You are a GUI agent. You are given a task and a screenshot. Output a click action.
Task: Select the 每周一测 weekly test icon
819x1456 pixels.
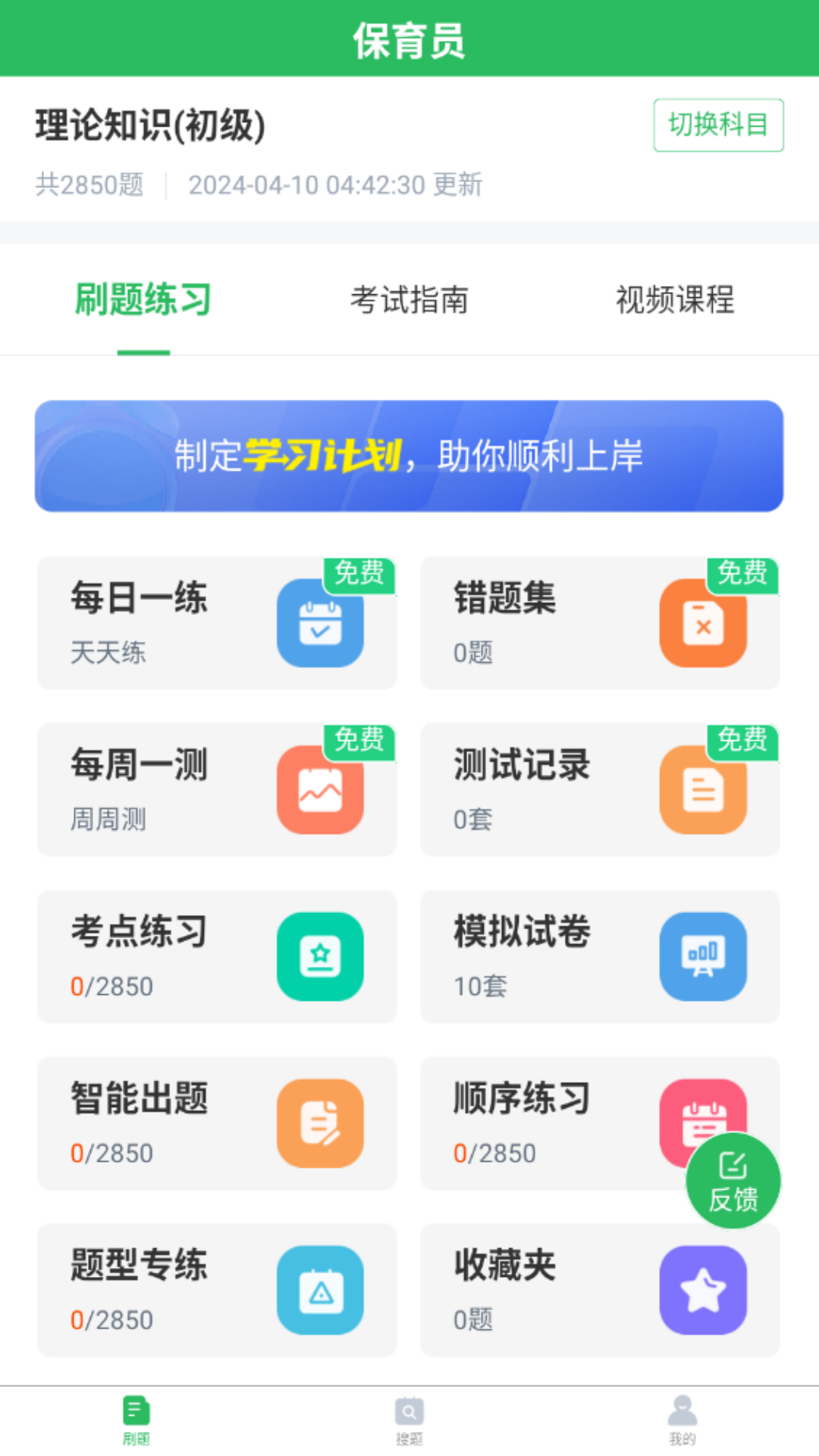tap(320, 789)
